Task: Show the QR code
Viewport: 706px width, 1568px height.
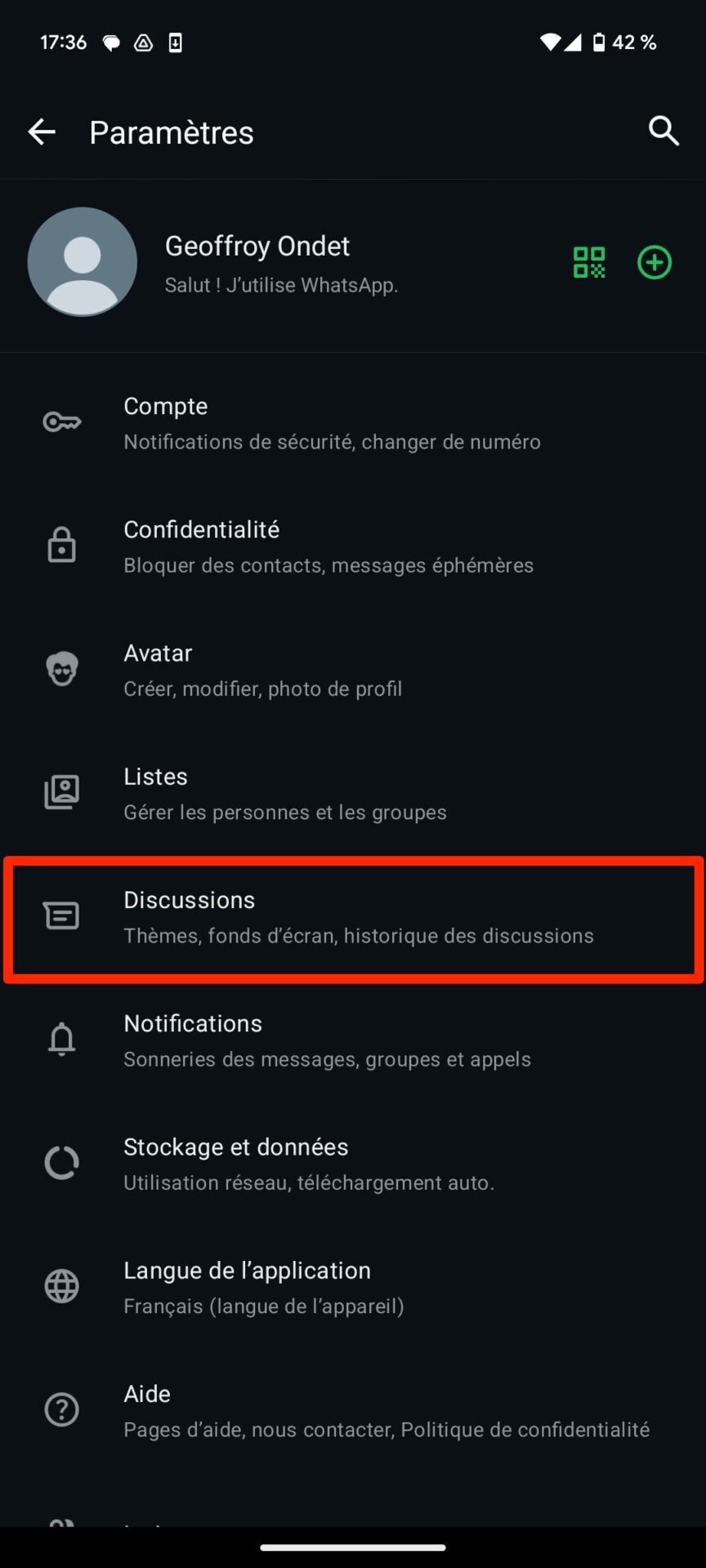Action: tap(589, 263)
